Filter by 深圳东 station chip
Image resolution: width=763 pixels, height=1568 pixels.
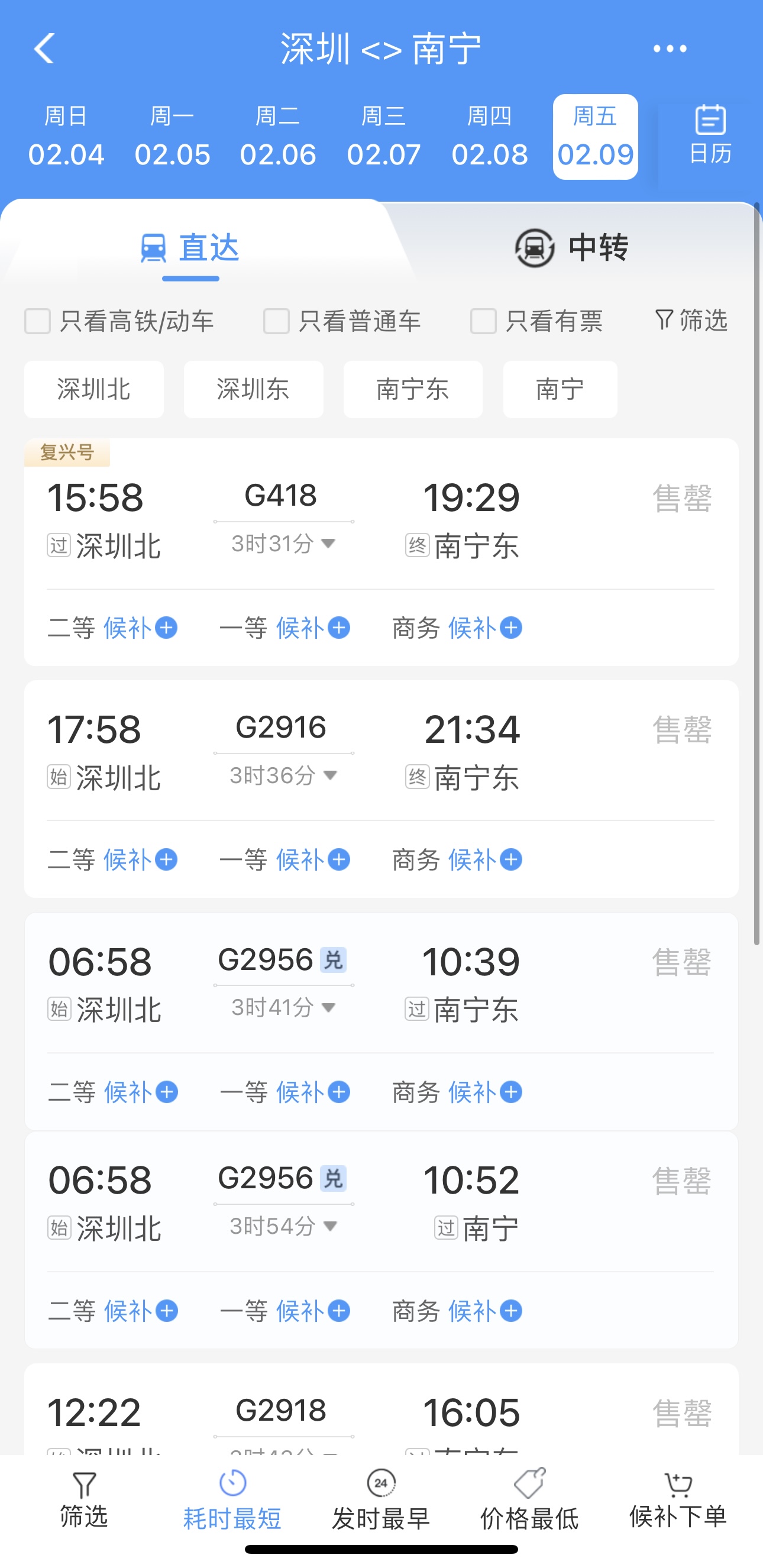coord(253,390)
